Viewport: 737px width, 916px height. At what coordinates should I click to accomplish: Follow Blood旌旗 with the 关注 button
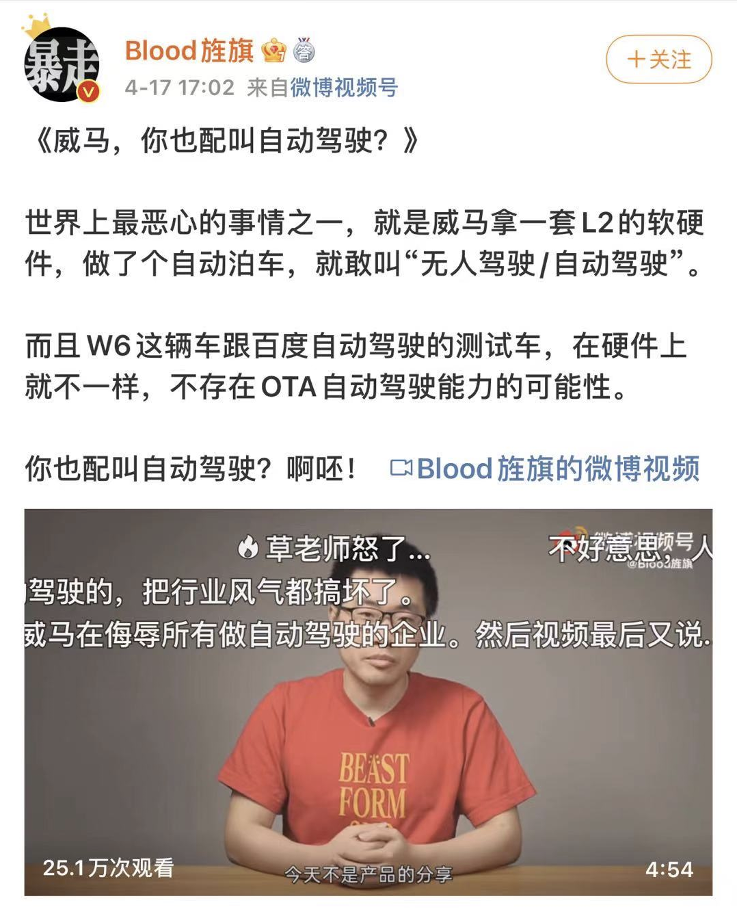[x=658, y=60]
